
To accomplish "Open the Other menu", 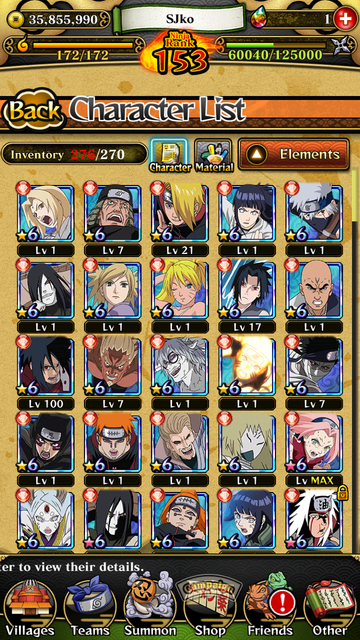I will (331, 609).
